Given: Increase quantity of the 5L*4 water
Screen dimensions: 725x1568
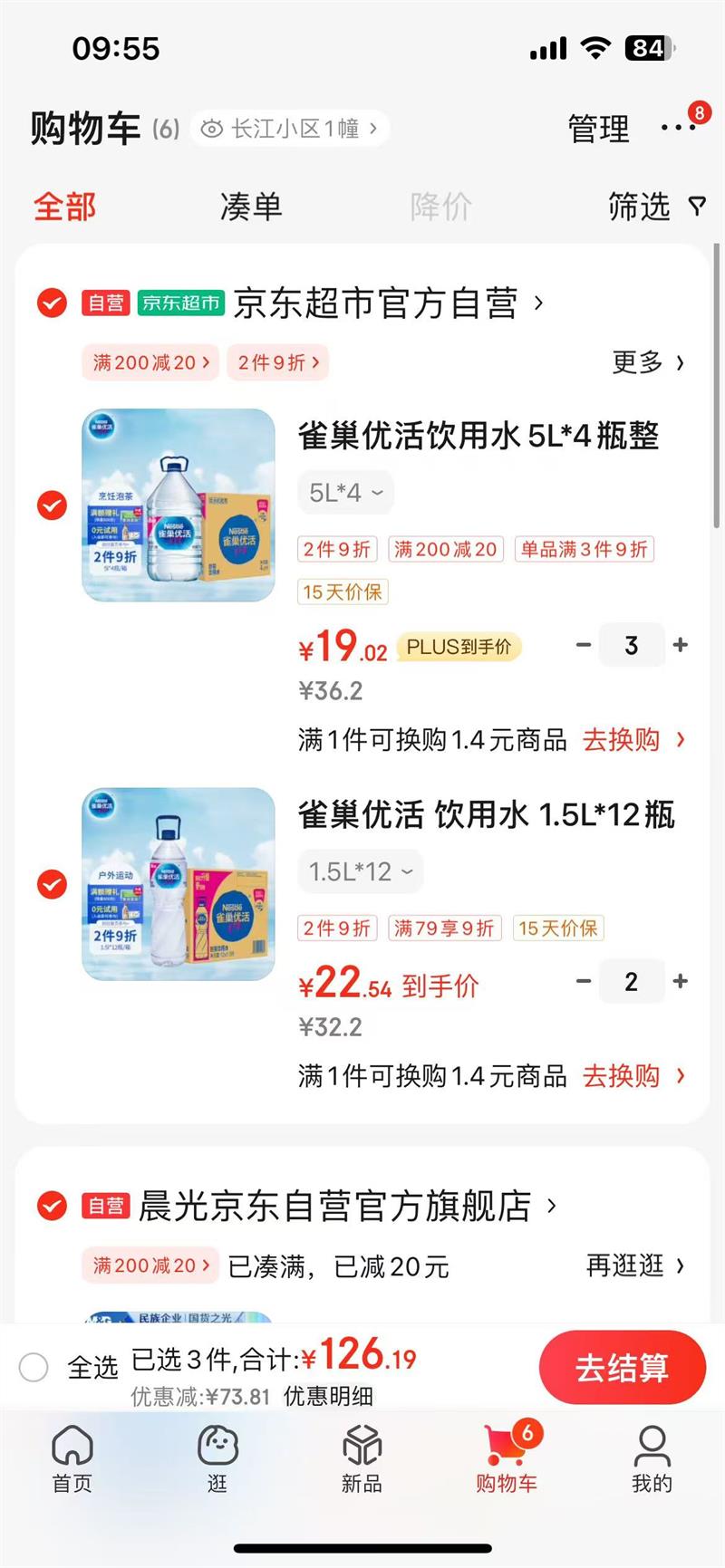Looking at the screenshot, I should (x=681, y=645).
